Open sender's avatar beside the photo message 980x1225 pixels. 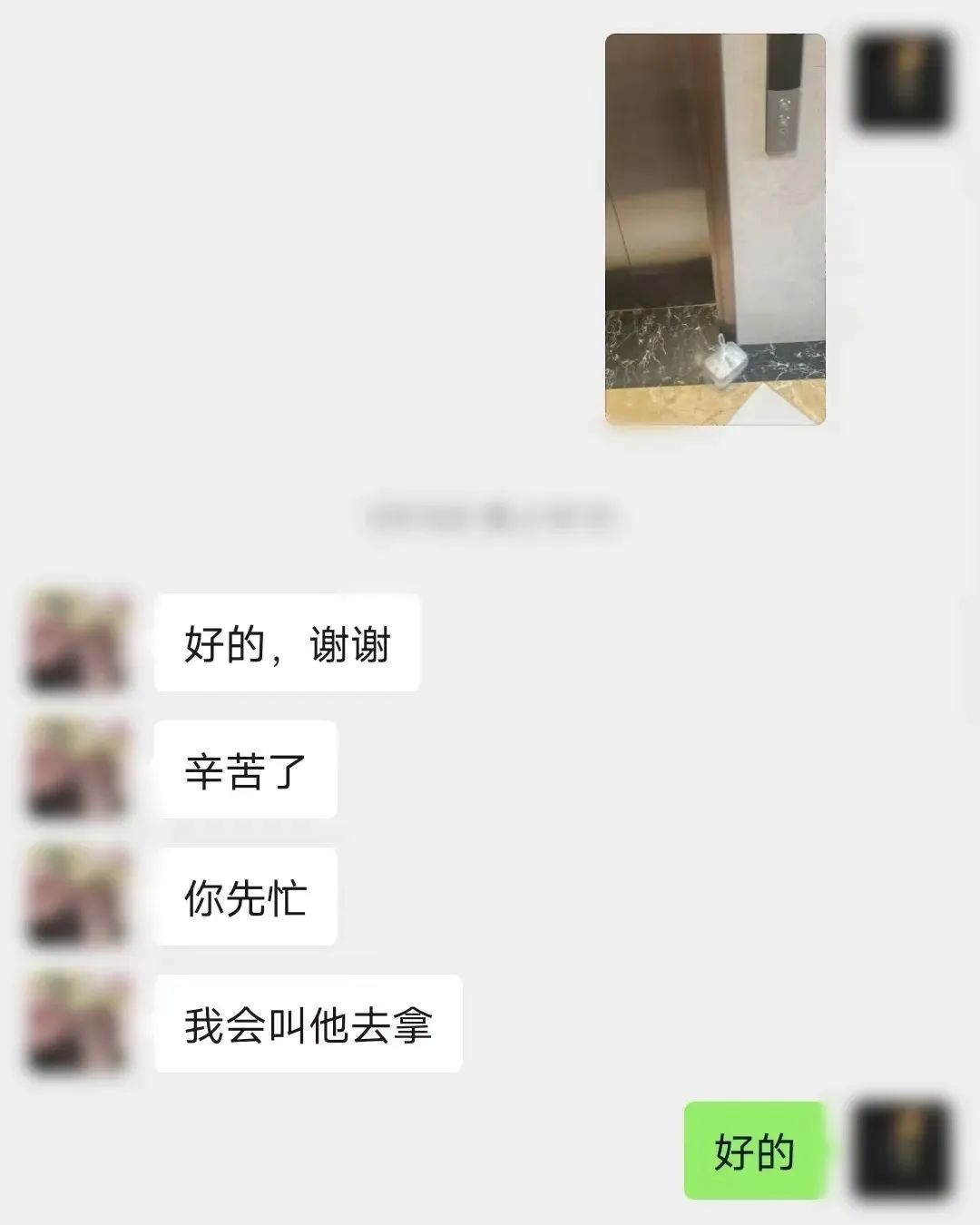coord(902,82)
